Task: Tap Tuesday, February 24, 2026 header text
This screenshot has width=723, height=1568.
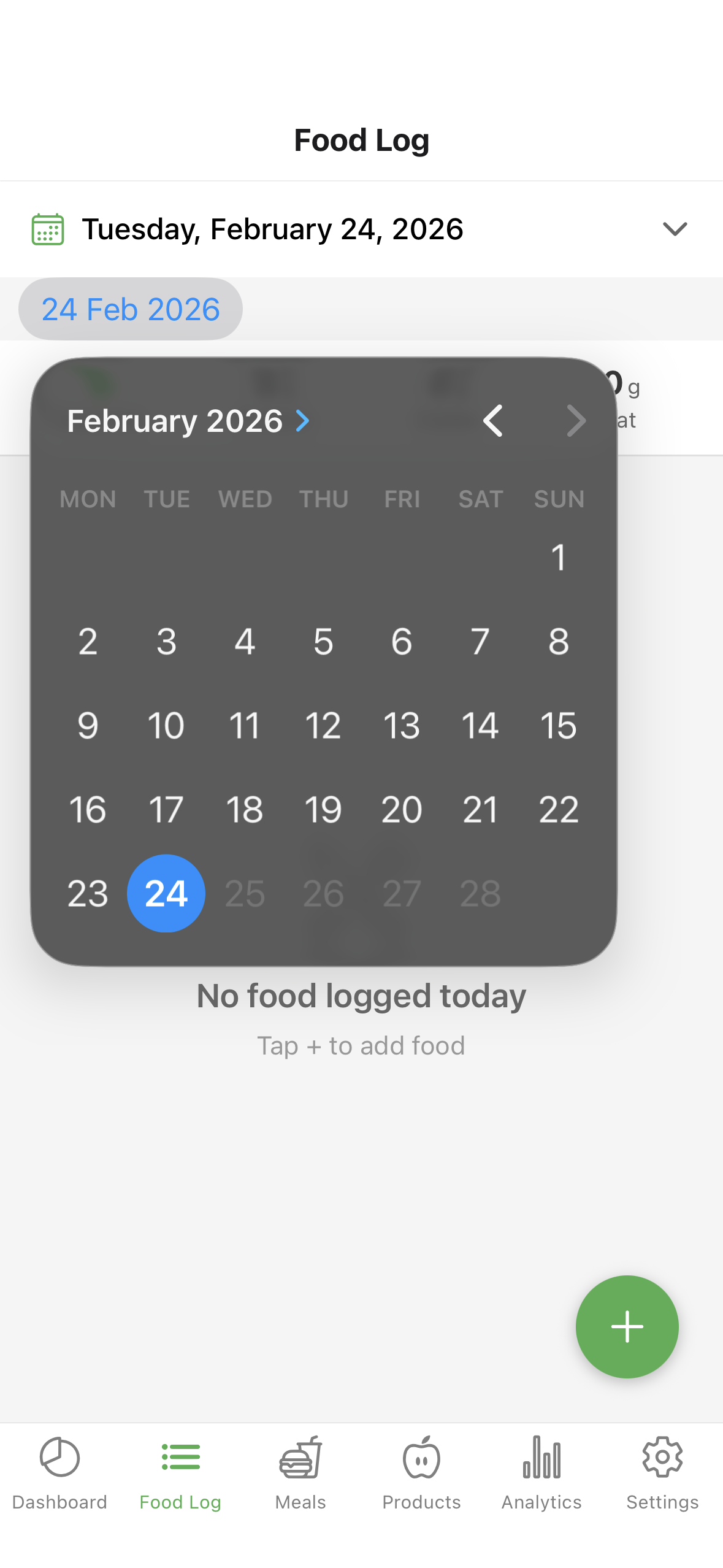Action: point(272,229)
